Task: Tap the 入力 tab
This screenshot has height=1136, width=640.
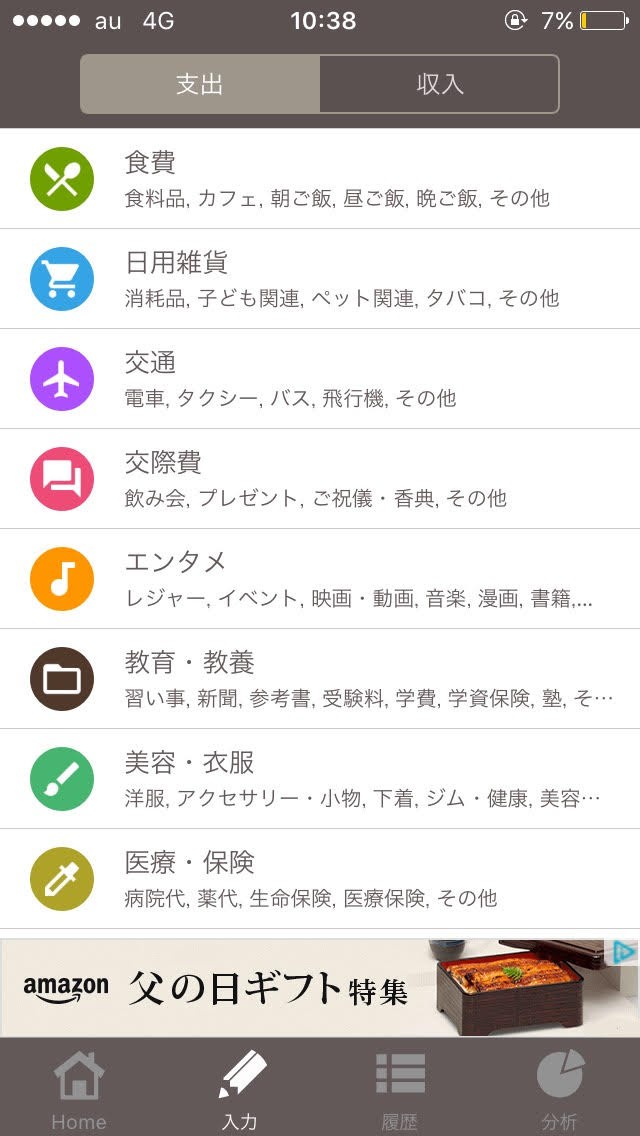Action: point(240,1088)
